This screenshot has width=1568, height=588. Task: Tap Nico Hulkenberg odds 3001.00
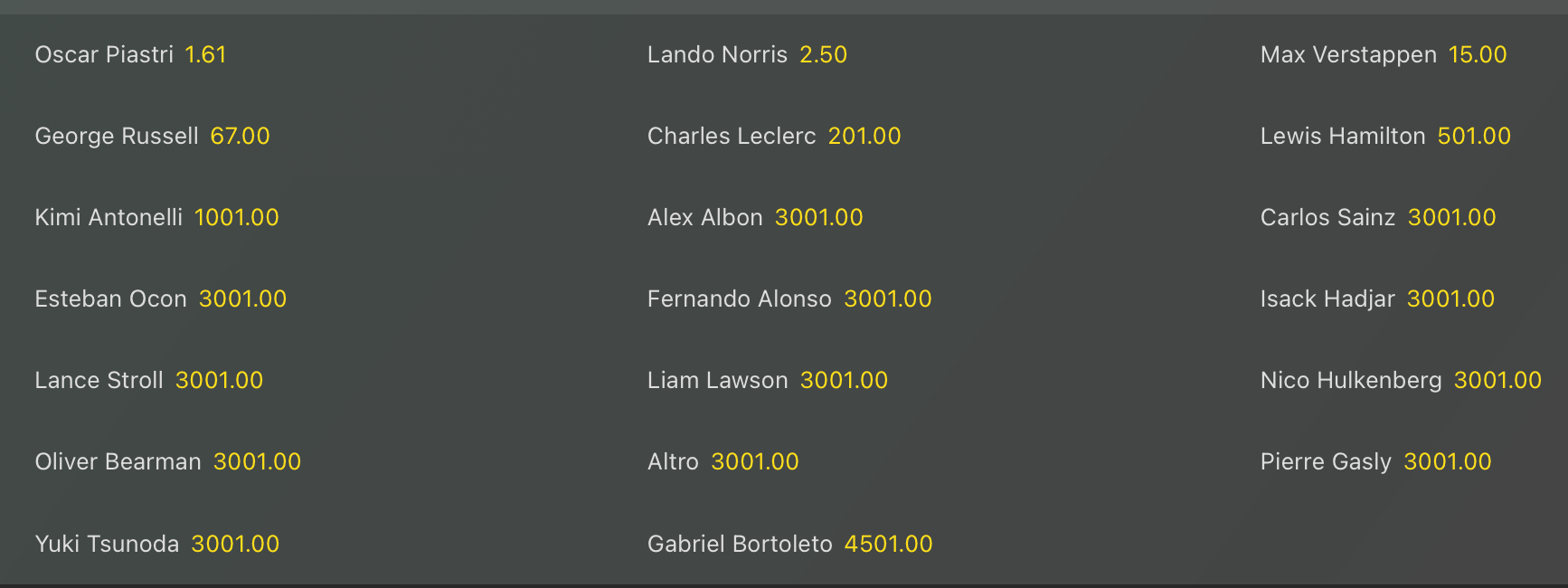click(1400, 381)
